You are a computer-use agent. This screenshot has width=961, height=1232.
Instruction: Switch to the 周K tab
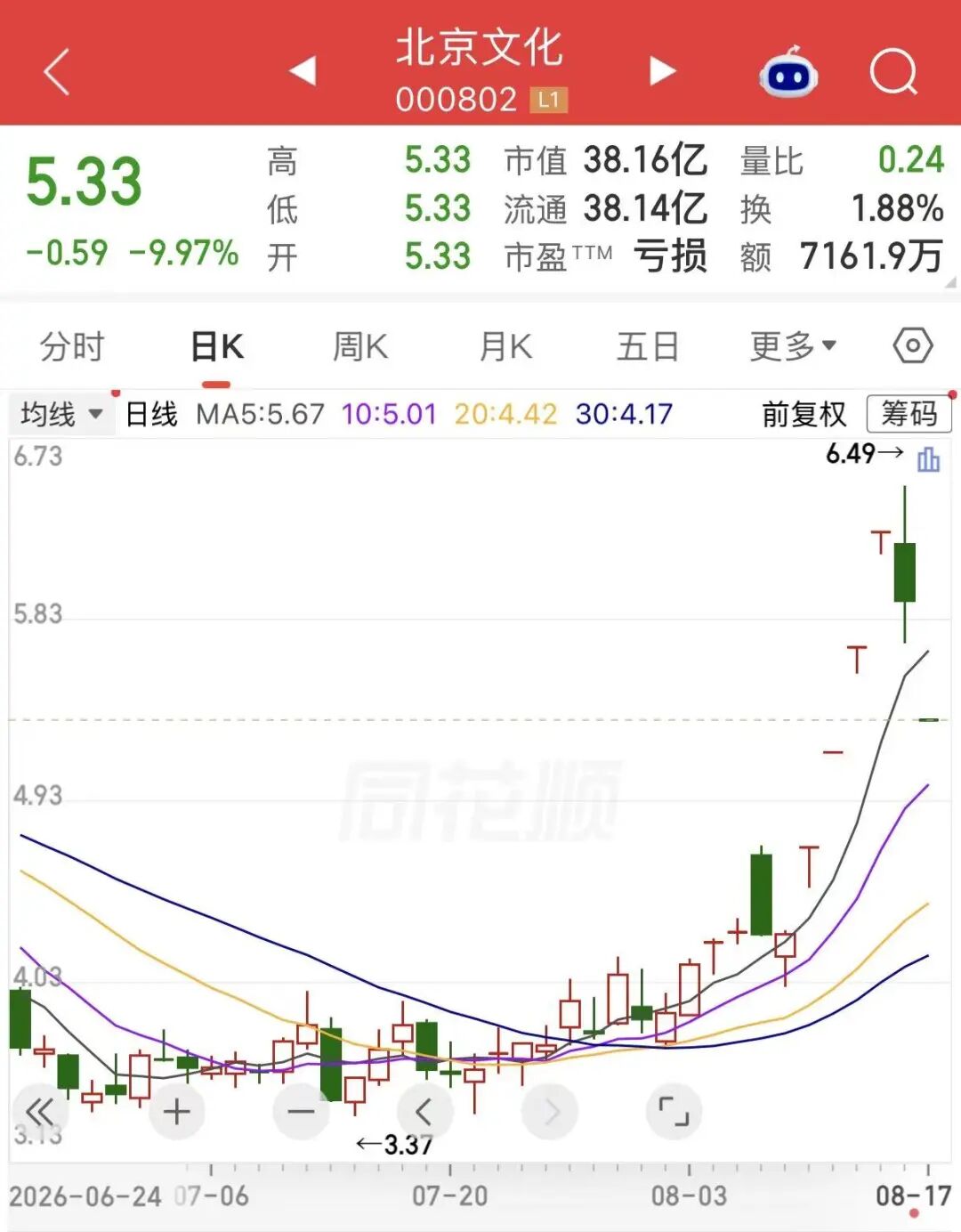[360, 346]
